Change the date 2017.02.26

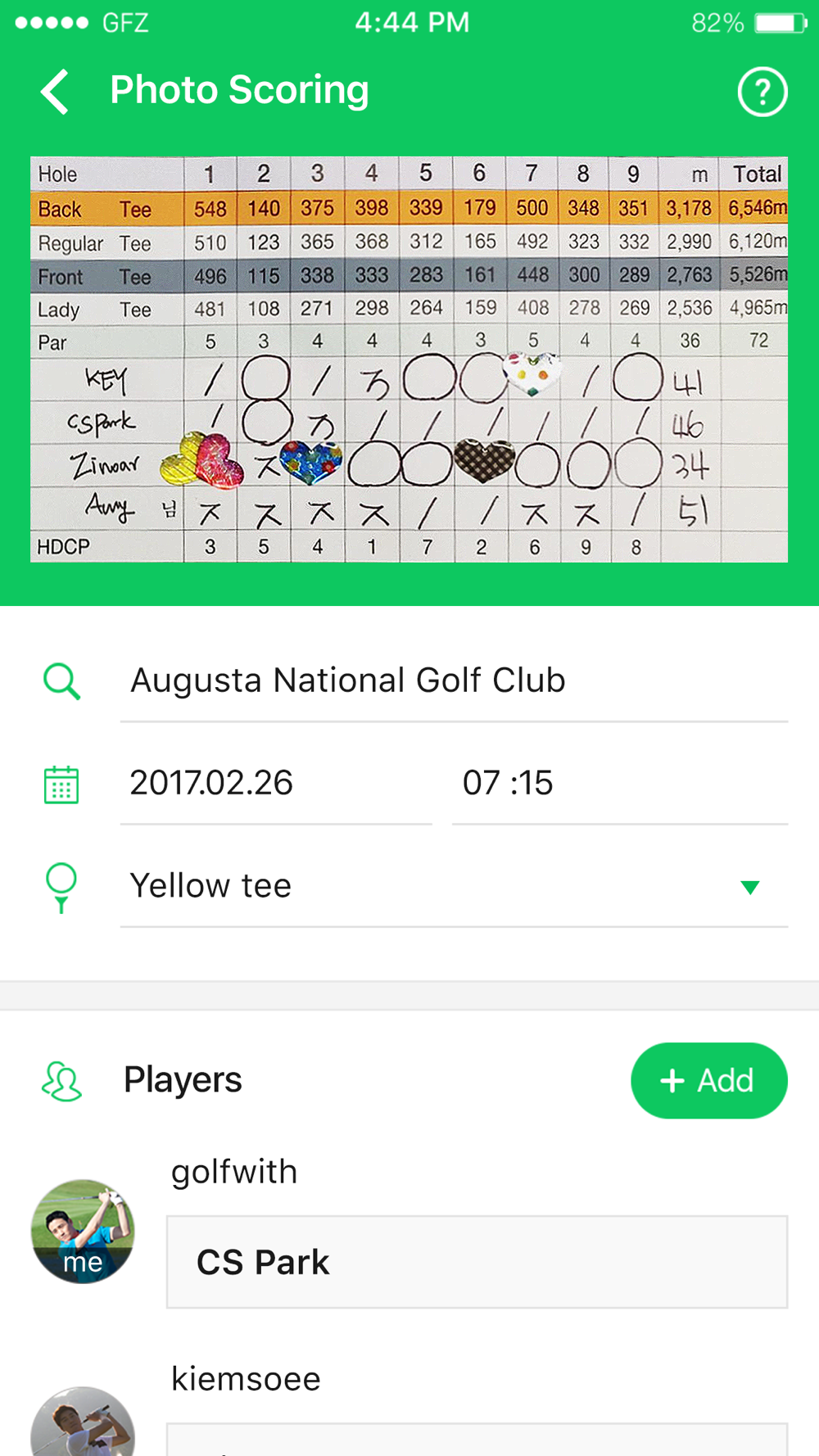tap(275, 783)
